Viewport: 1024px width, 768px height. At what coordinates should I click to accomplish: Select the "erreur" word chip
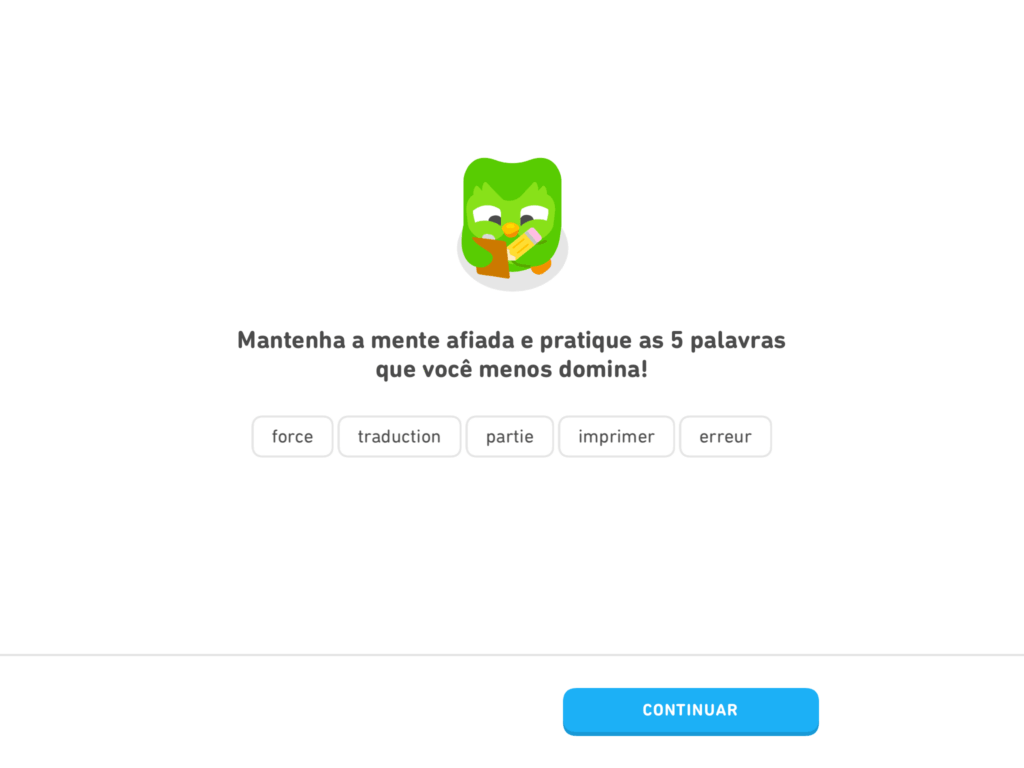click(725, 437)
